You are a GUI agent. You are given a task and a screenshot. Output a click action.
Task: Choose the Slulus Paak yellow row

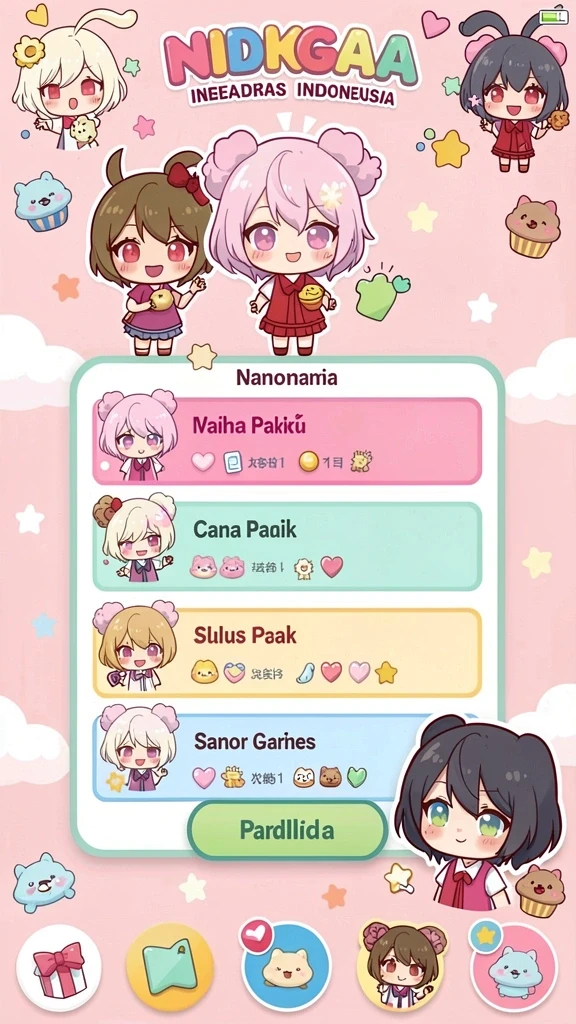[x=287, y=652]
